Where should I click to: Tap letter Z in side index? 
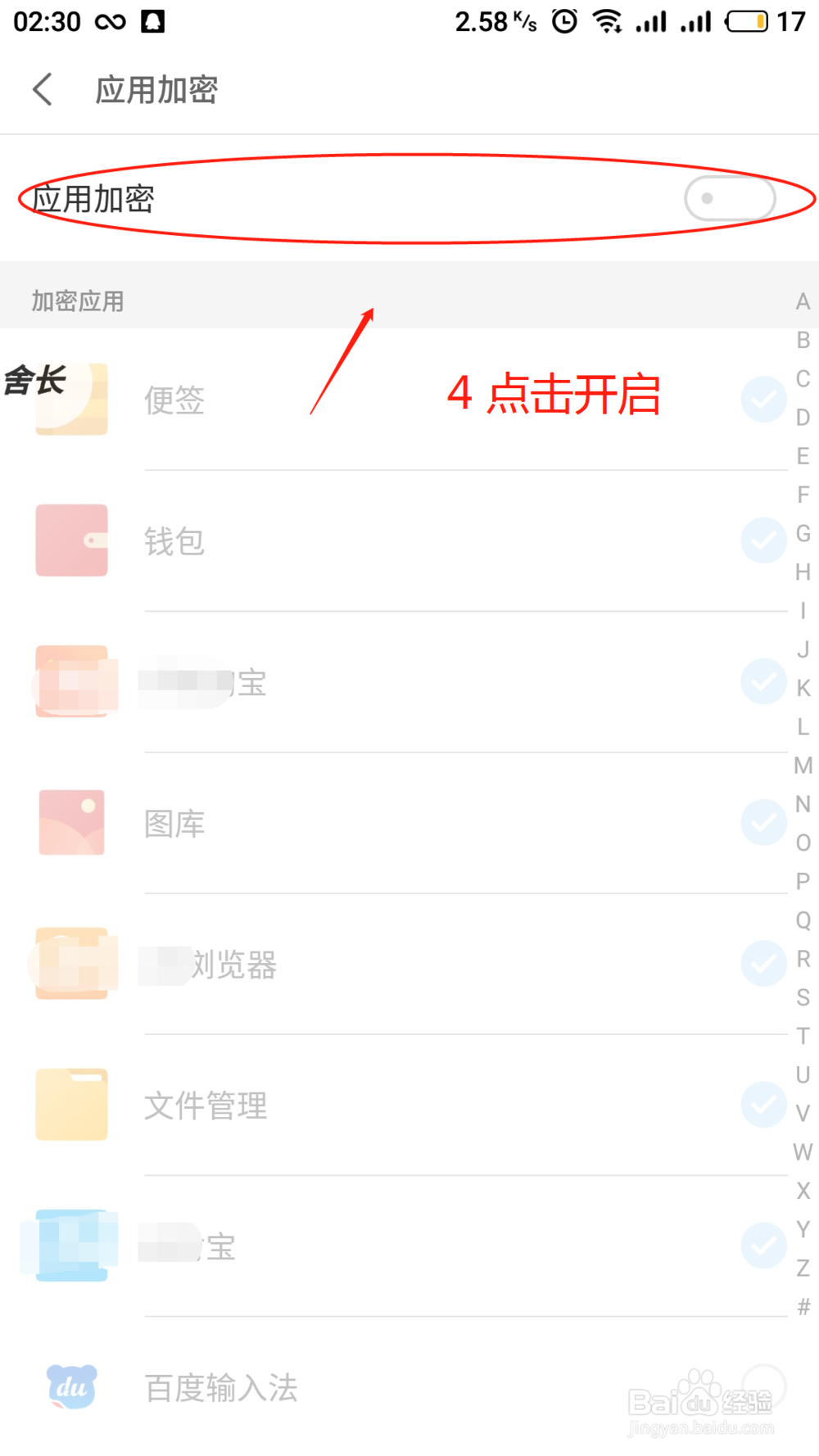[x=803, y=1265]
